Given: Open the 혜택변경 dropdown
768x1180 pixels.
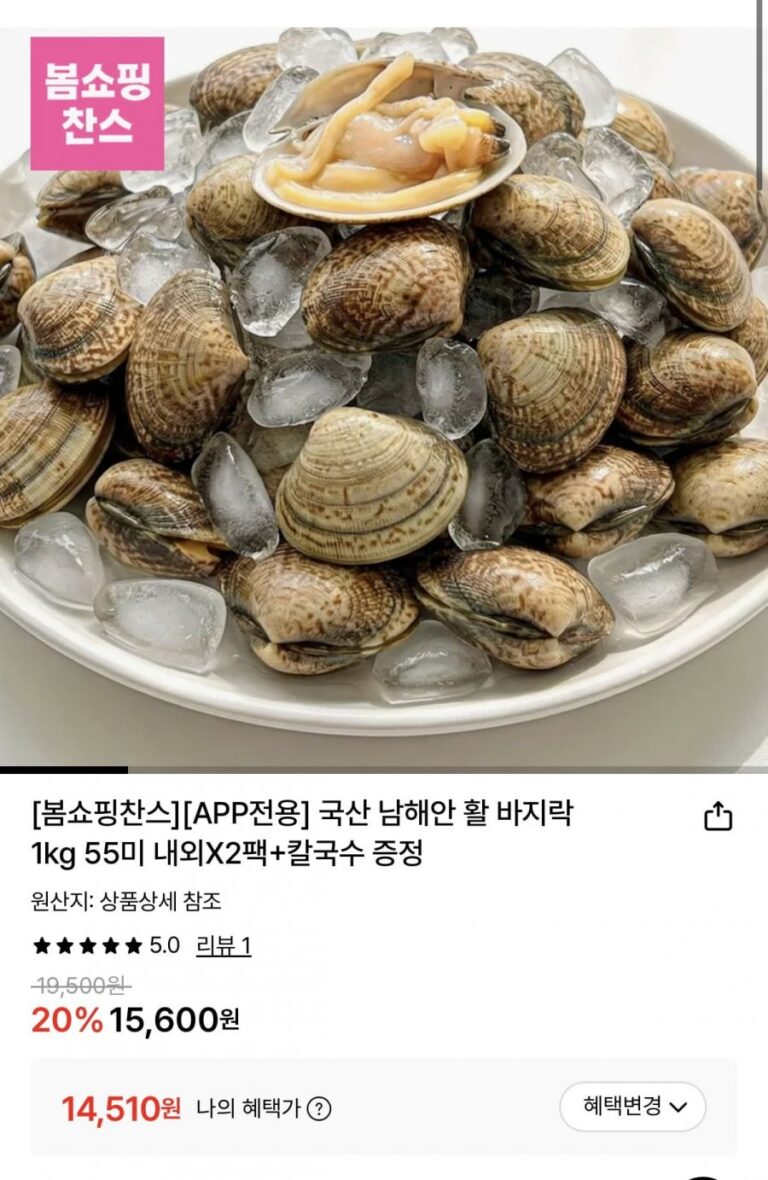Looking at the screenshot, I should [632, 1106].
